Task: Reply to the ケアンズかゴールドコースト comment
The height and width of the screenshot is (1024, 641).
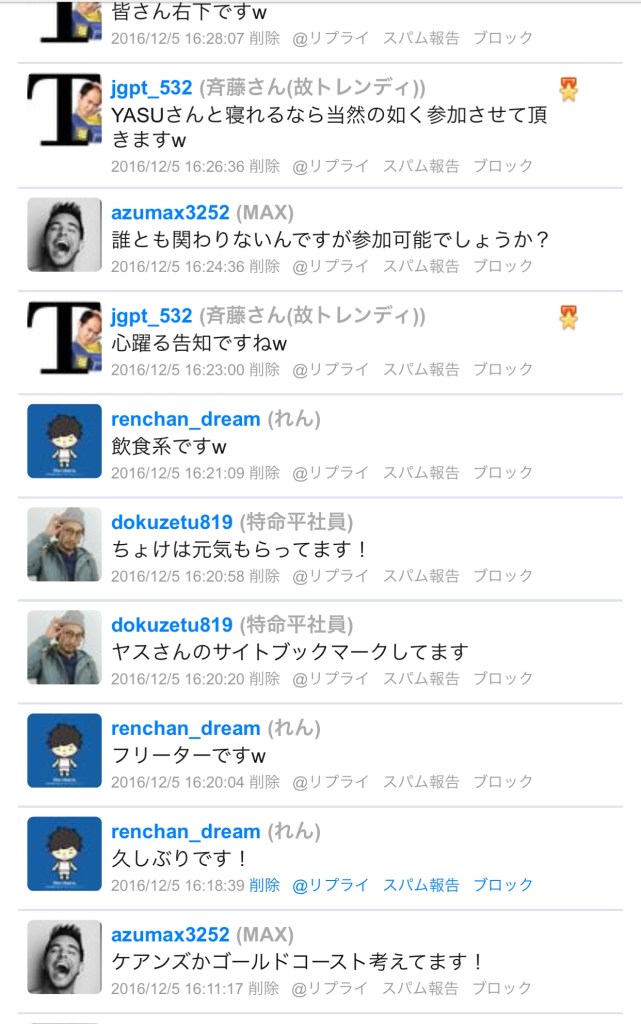Action: click(330, 988)
